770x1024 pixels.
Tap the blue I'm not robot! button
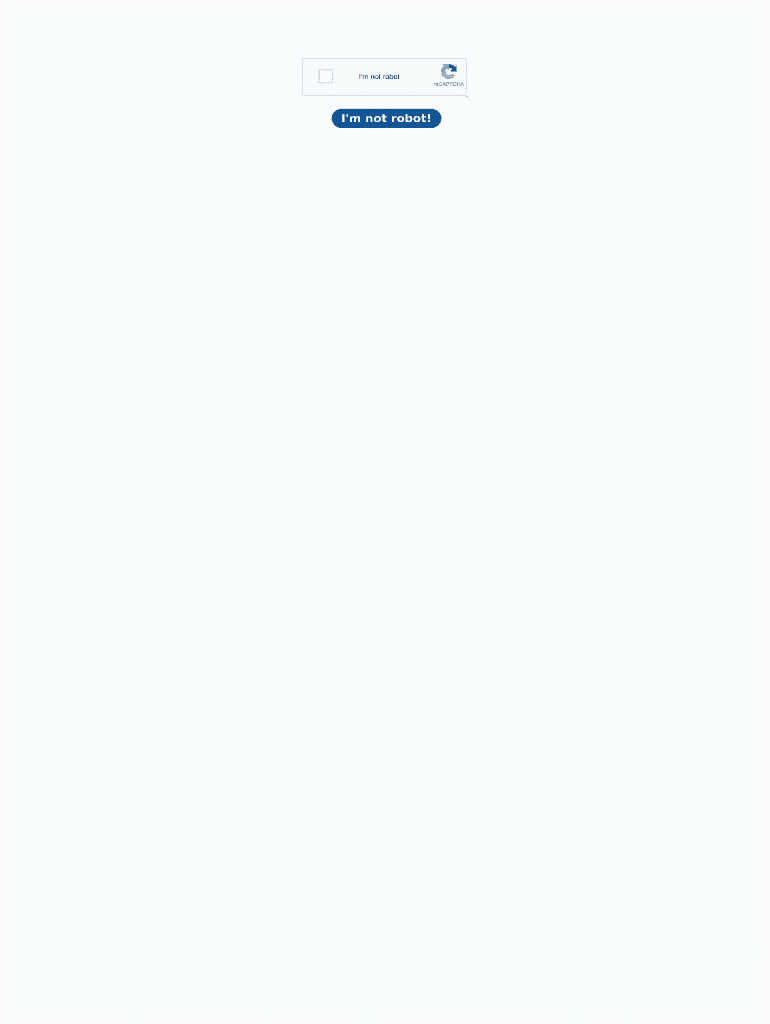pyautogui.click(x=386, y=118)
